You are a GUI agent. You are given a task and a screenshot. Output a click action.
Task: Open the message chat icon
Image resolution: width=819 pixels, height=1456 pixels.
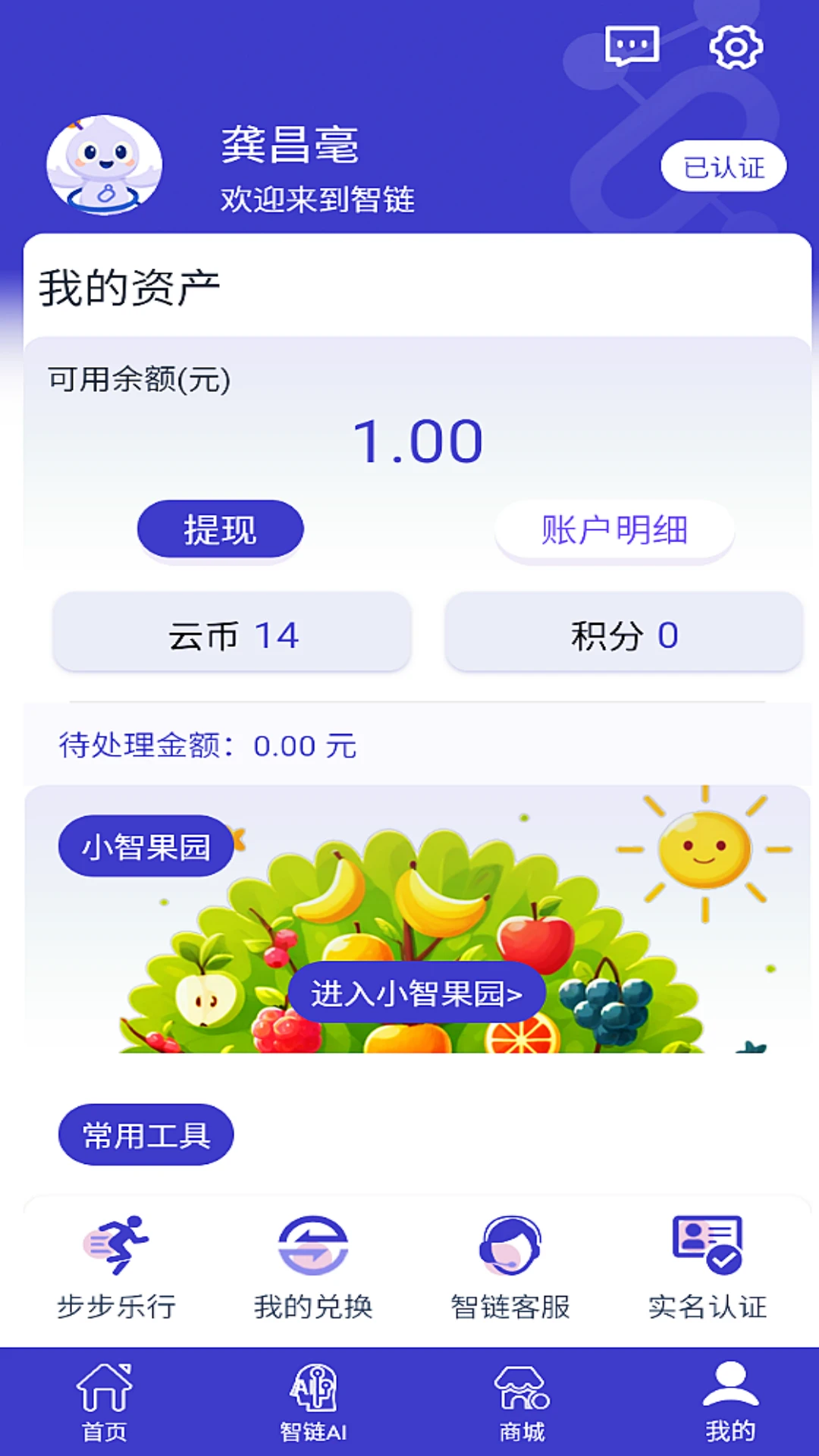coord(633,47)
